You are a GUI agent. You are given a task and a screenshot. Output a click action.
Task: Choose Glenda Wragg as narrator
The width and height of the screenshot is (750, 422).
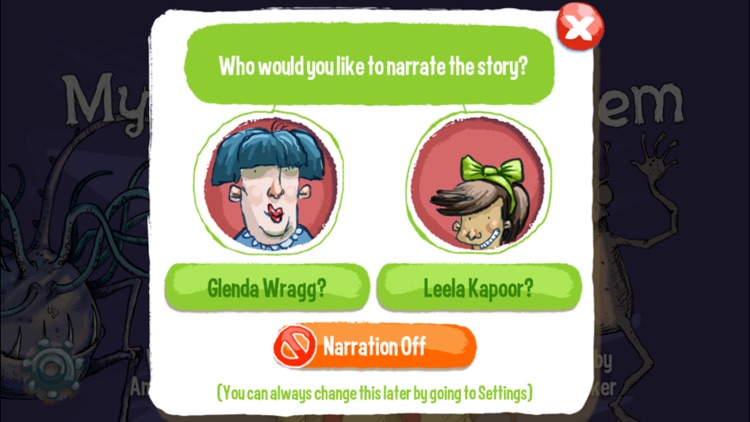[x=267, y=287]
